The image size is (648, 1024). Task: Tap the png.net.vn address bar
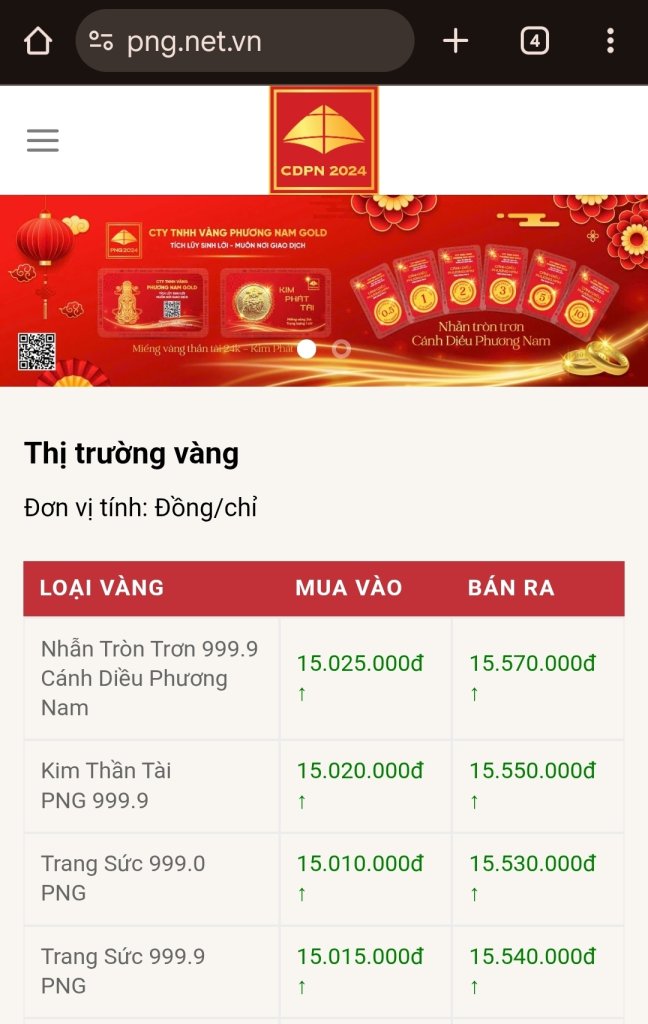(245, 41)
